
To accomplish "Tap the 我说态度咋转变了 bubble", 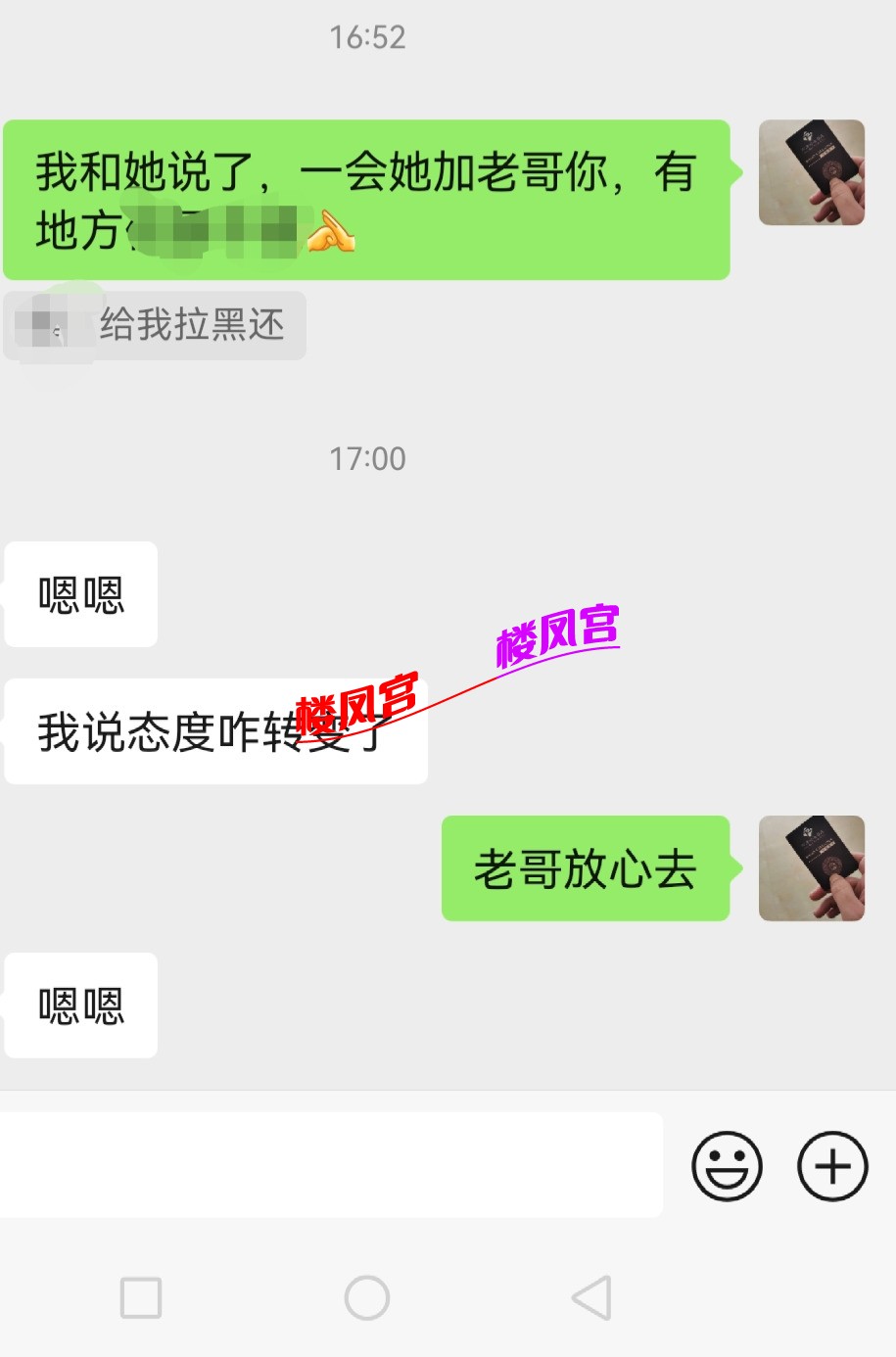I will (215, 729).
